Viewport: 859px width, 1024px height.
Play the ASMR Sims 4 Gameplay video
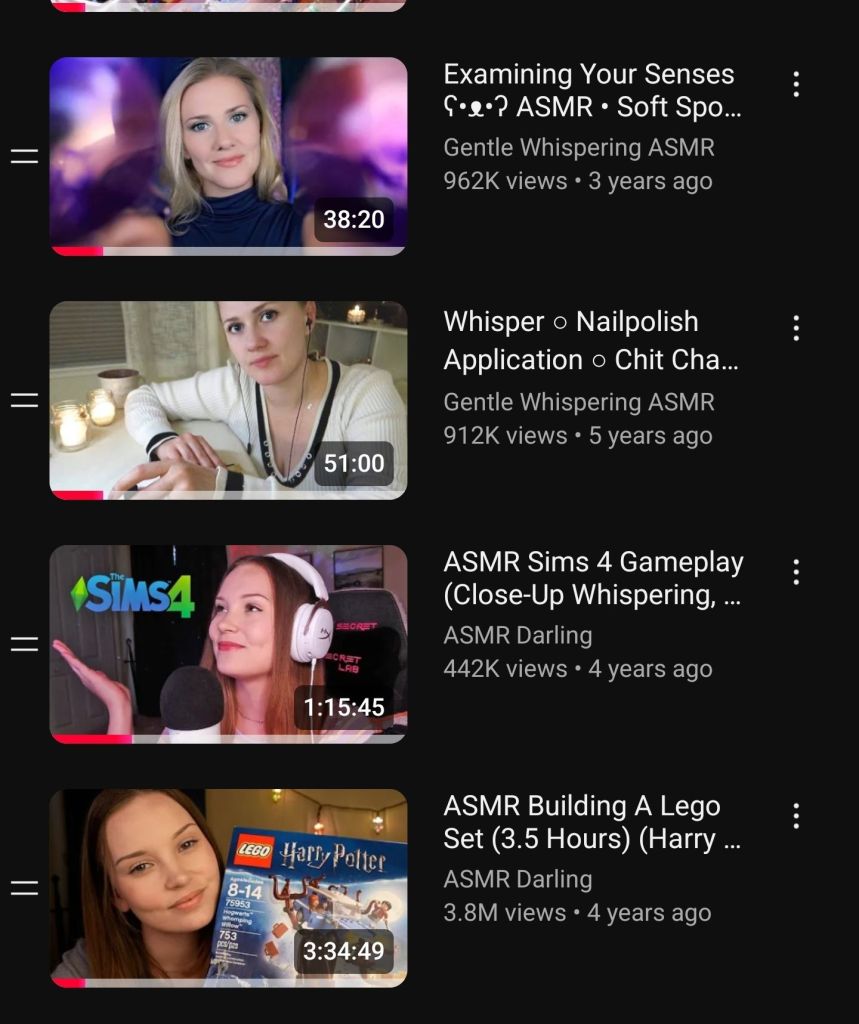(228, 644)
